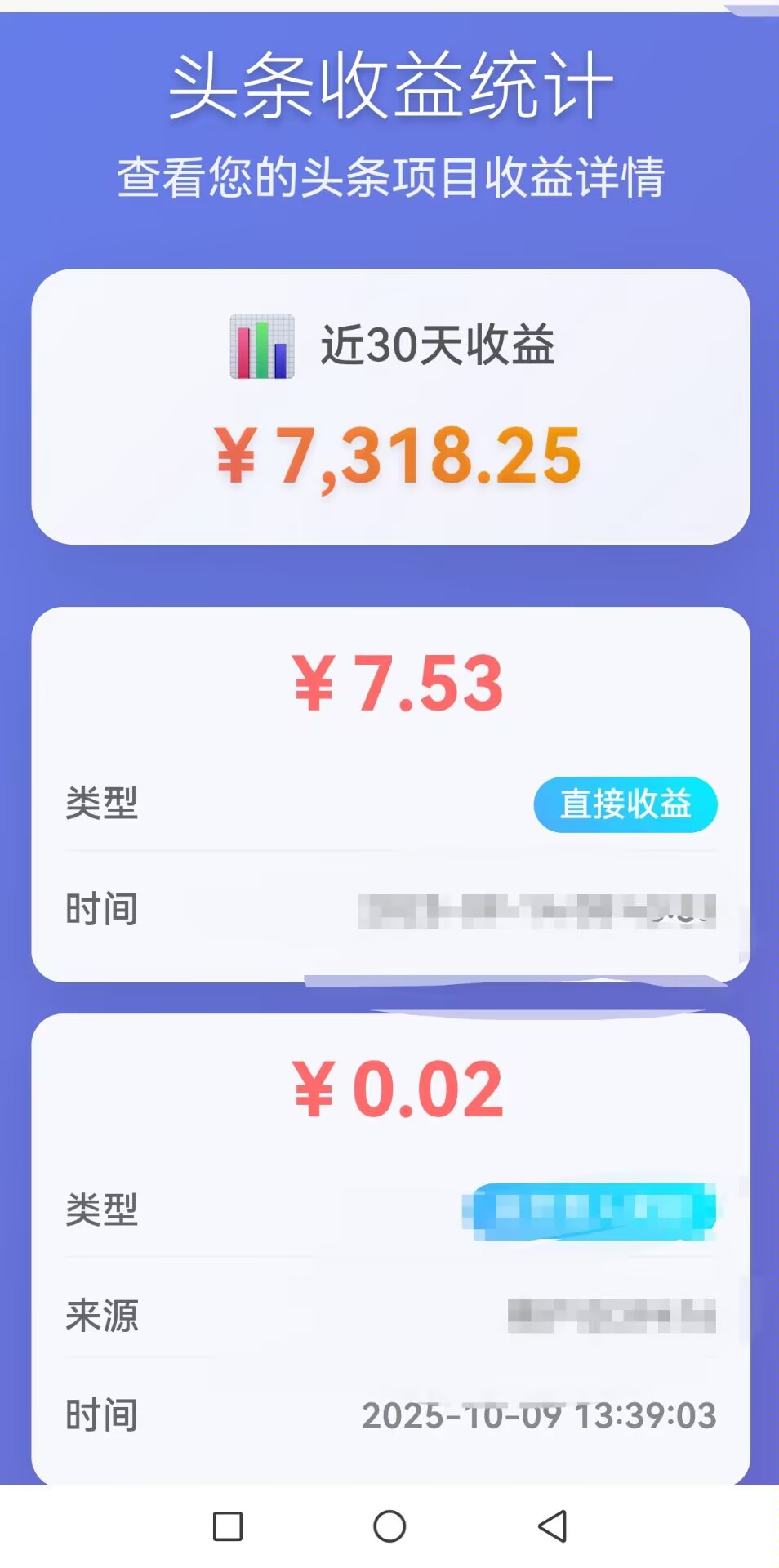The width and height of the screenshot is (779, 1568).
Task: Select the 头条收益统计 title header
Action: pyautogui.click(x=389, y=86)
